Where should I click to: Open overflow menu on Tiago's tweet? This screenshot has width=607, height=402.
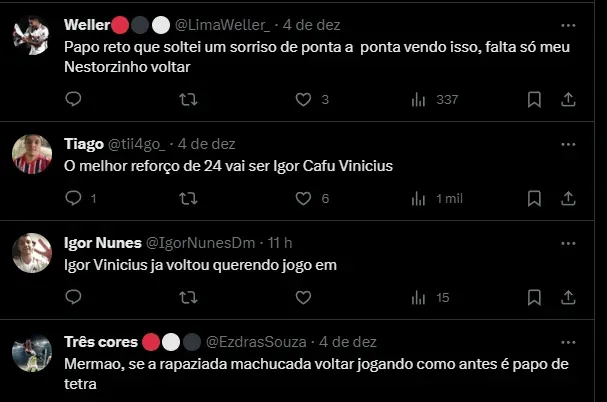coord(568,143)
